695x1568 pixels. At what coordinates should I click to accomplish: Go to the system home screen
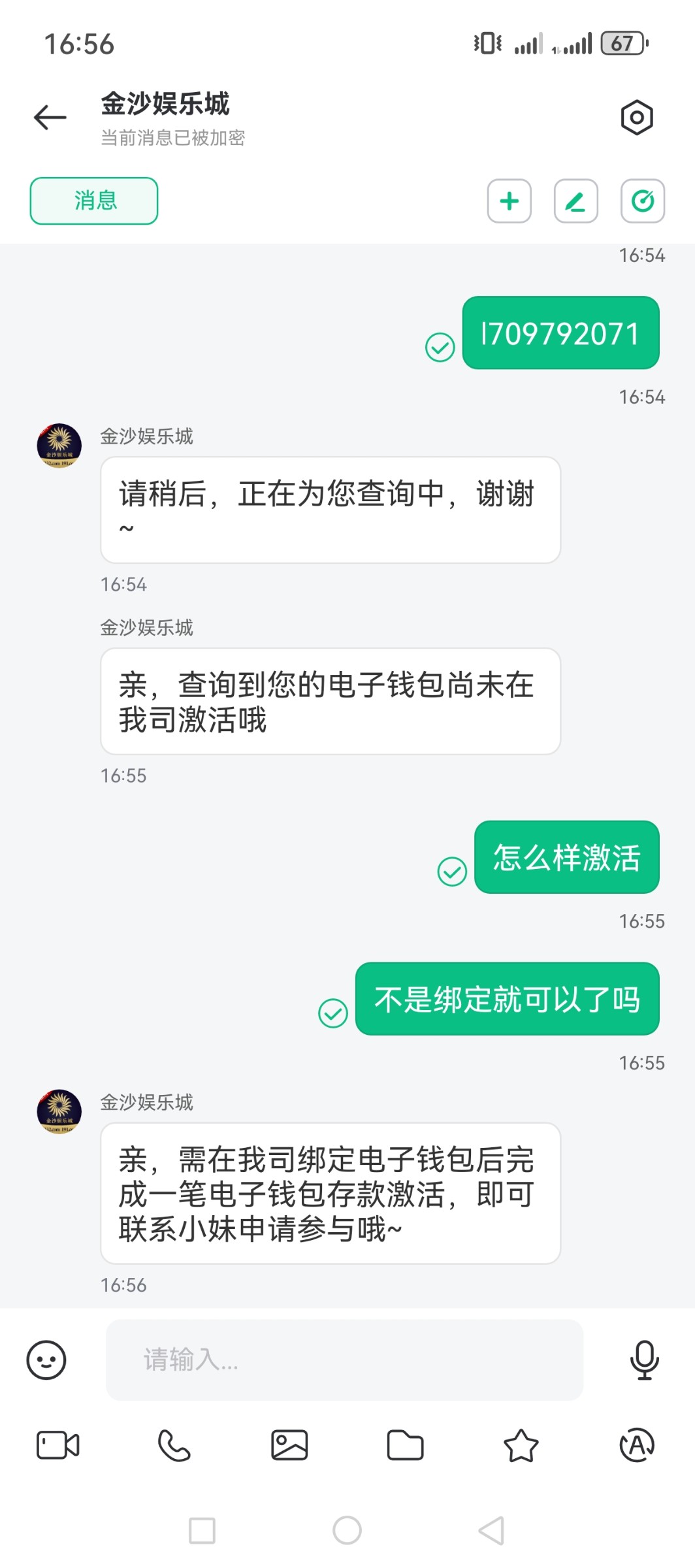point(347,1530)
